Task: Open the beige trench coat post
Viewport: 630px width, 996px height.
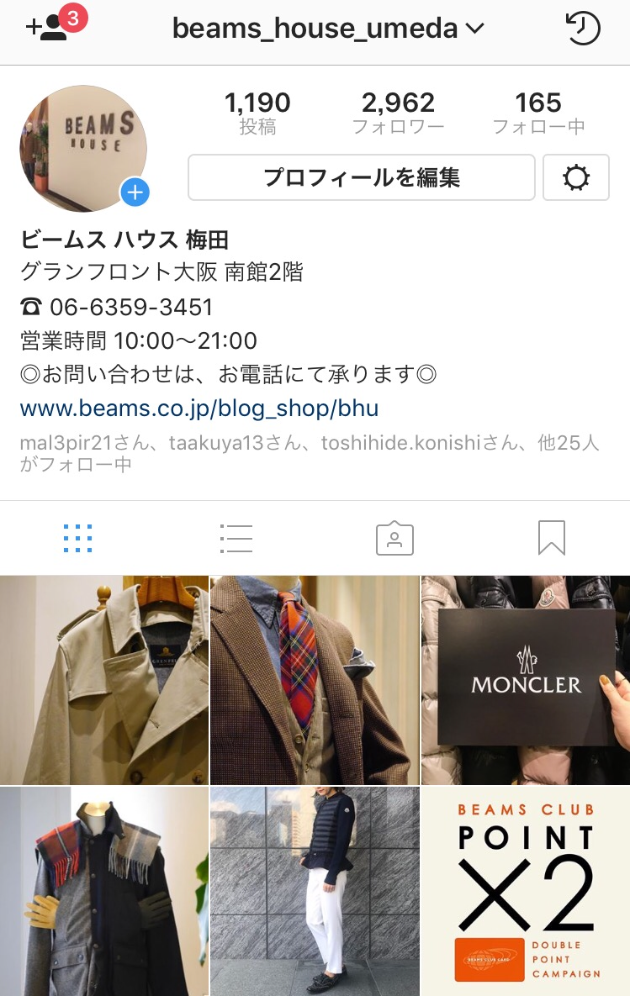Action: [x=104, y=680]
